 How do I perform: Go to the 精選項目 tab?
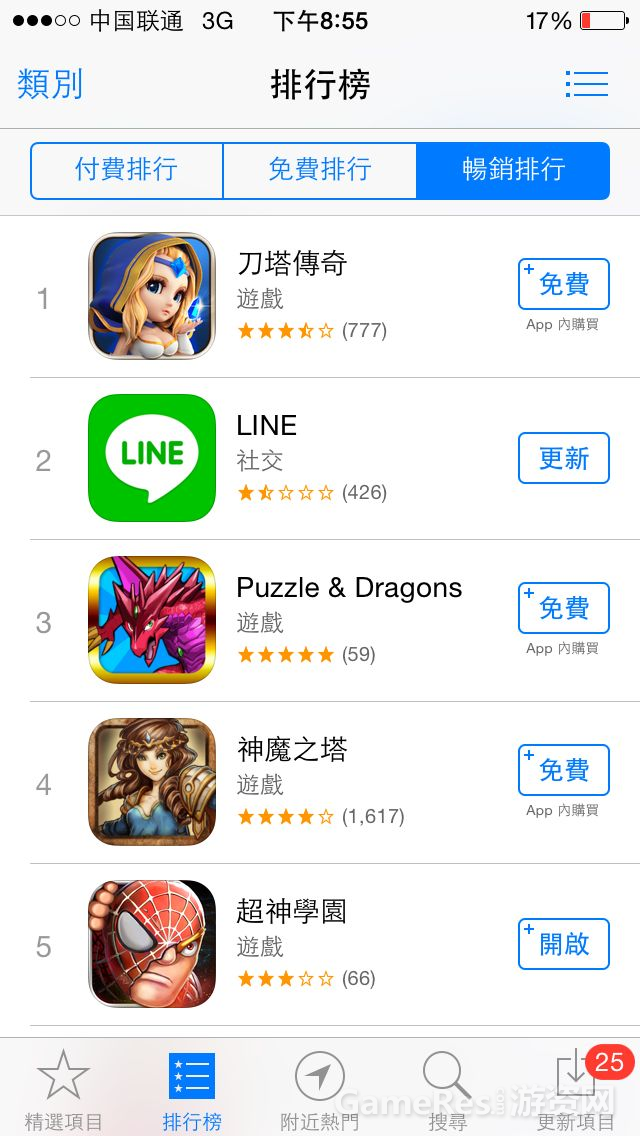63,1088
